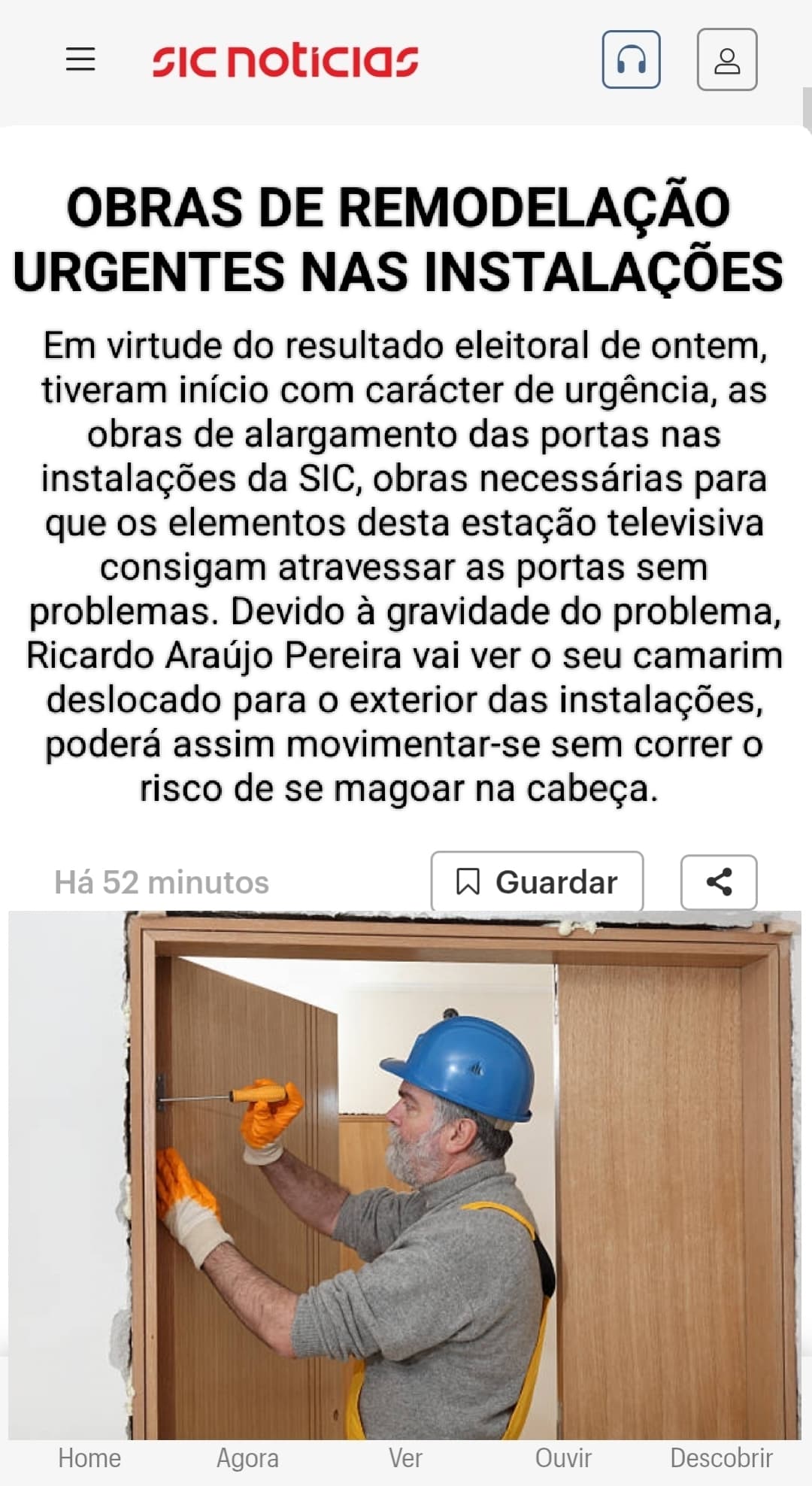Open the headphones audio button
The image size is (812, 1486).
point(631,59)
